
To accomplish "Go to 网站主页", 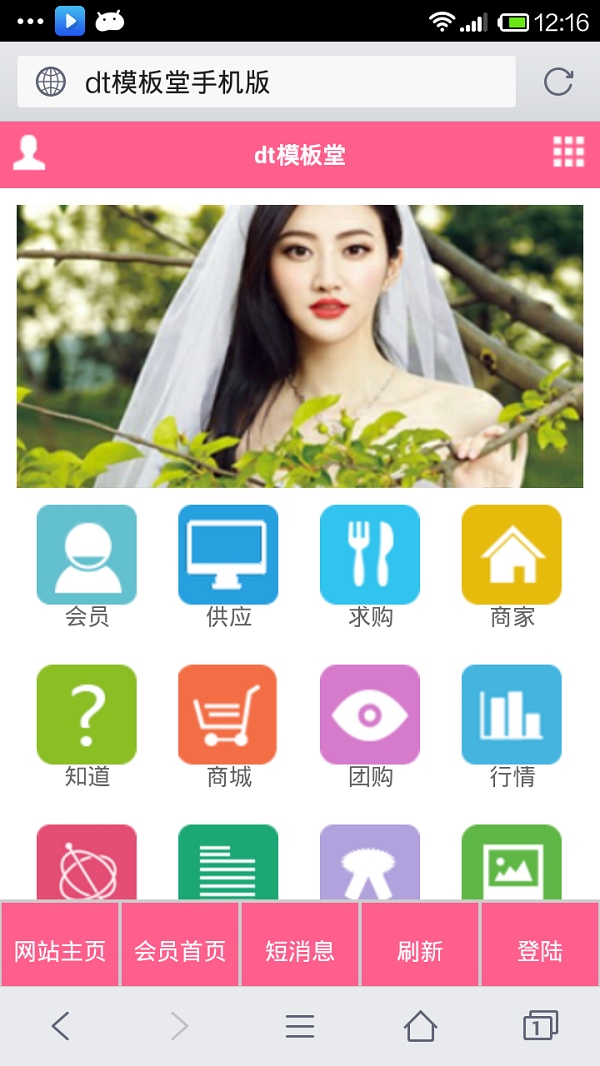I will click(60, 951).
